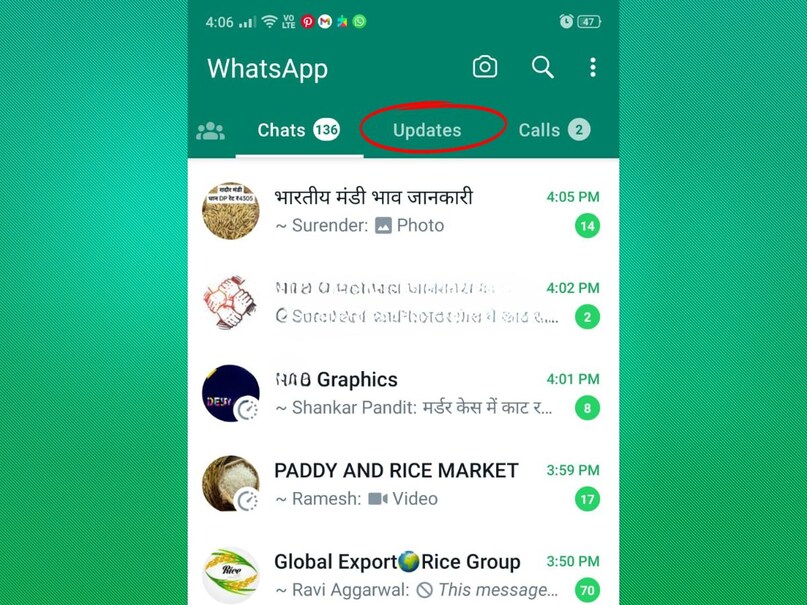
Task: View the Global Export Rice Group profile photo
Action: (x=231, y=575)
